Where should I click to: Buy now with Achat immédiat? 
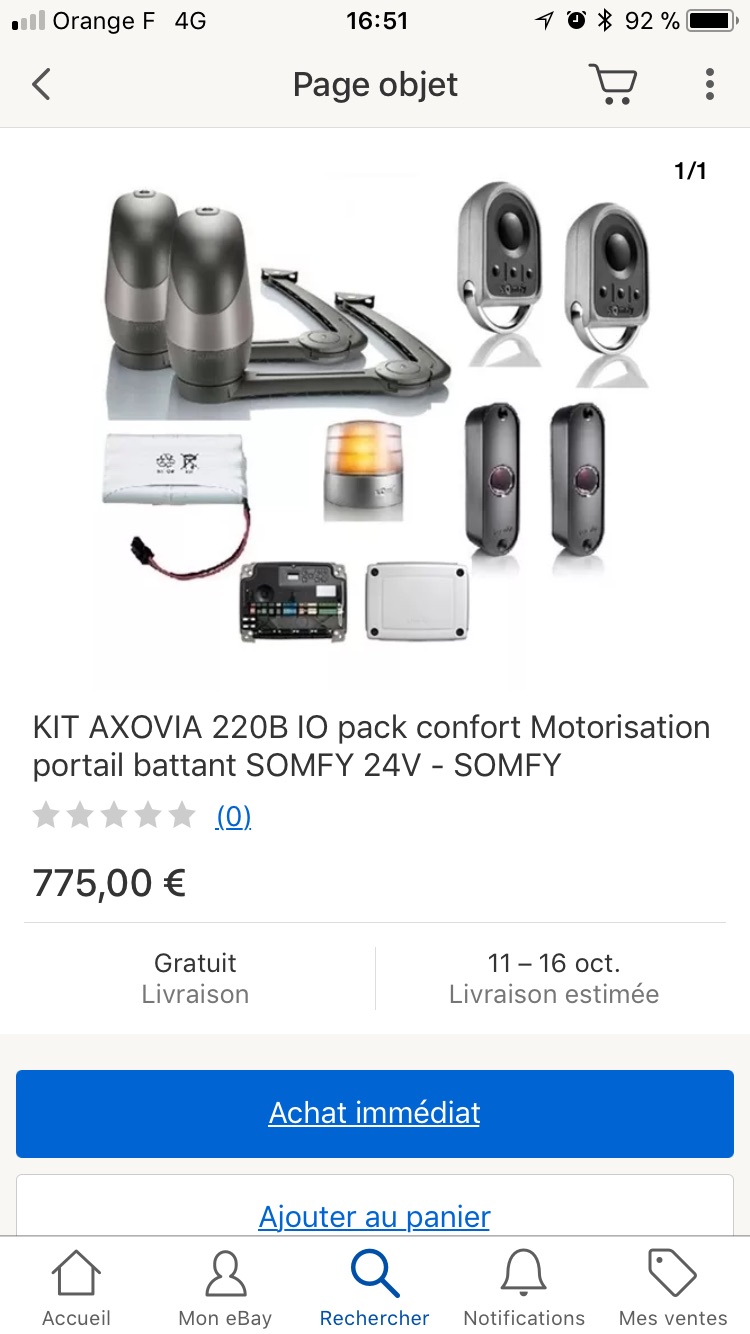(375, 1113)
